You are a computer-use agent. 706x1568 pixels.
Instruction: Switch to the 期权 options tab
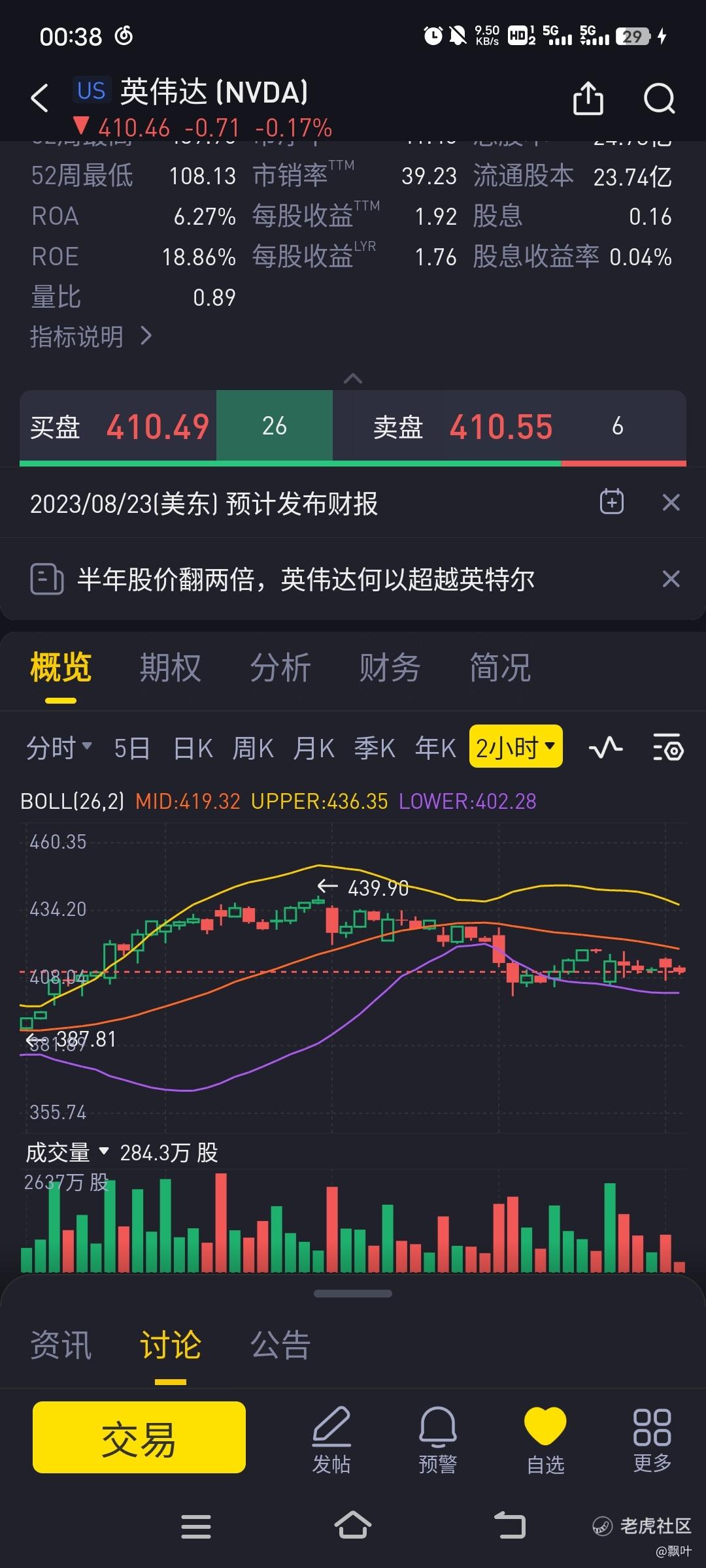point(170,668)
